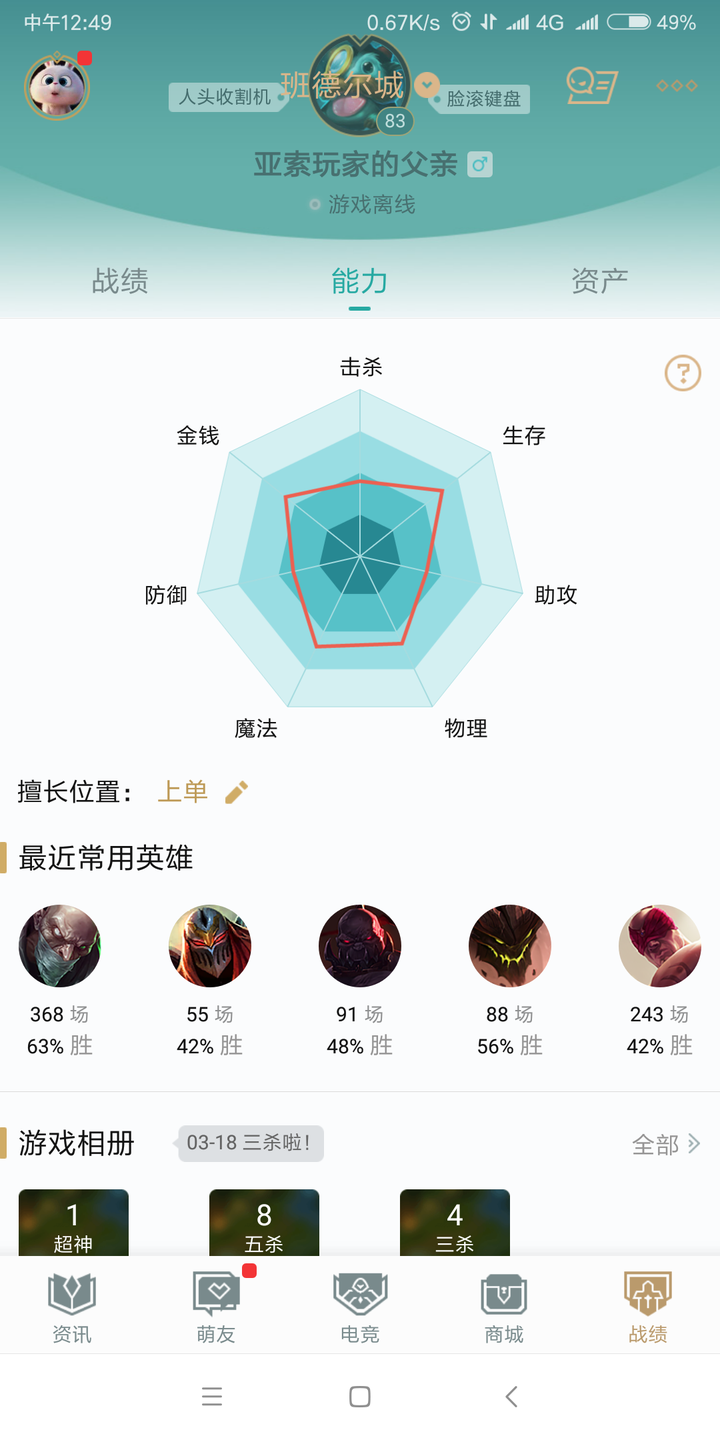Open the hero with 243 场 played
Viewport: 720px width, 1440px height.
click(660, 946)
